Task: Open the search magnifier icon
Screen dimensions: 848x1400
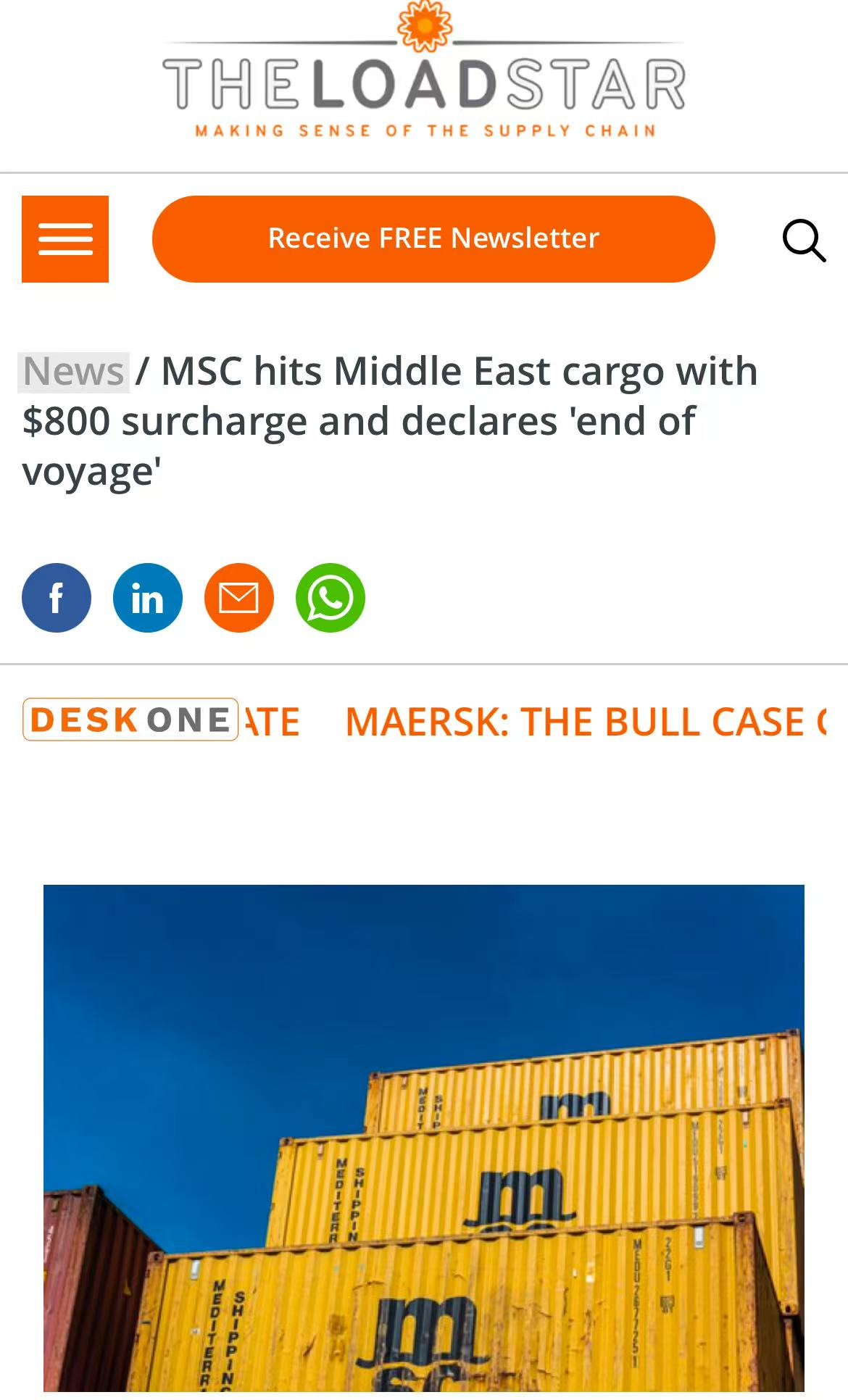Action: 803,240
